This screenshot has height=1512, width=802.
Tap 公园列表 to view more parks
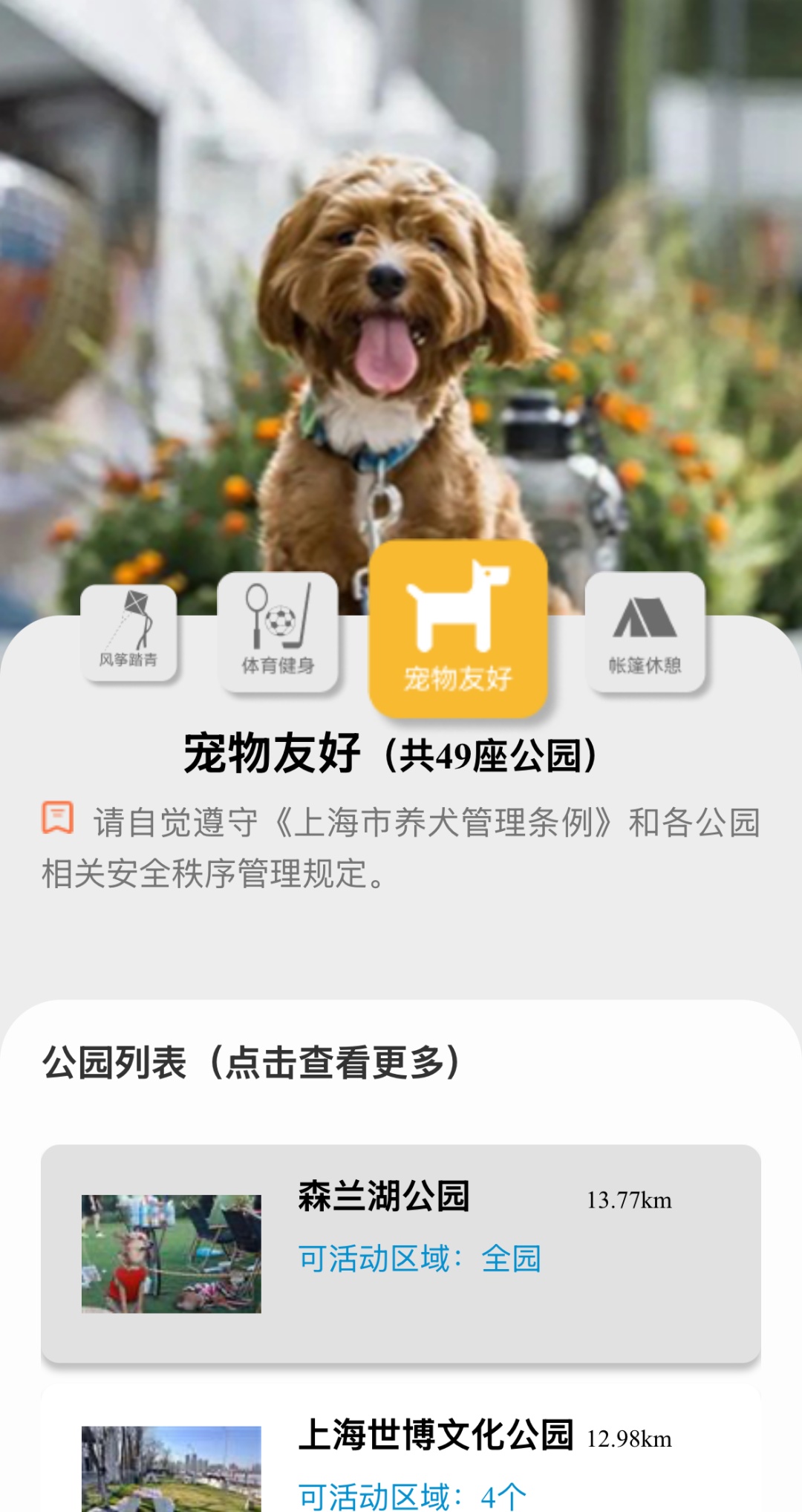point(252,1062)
